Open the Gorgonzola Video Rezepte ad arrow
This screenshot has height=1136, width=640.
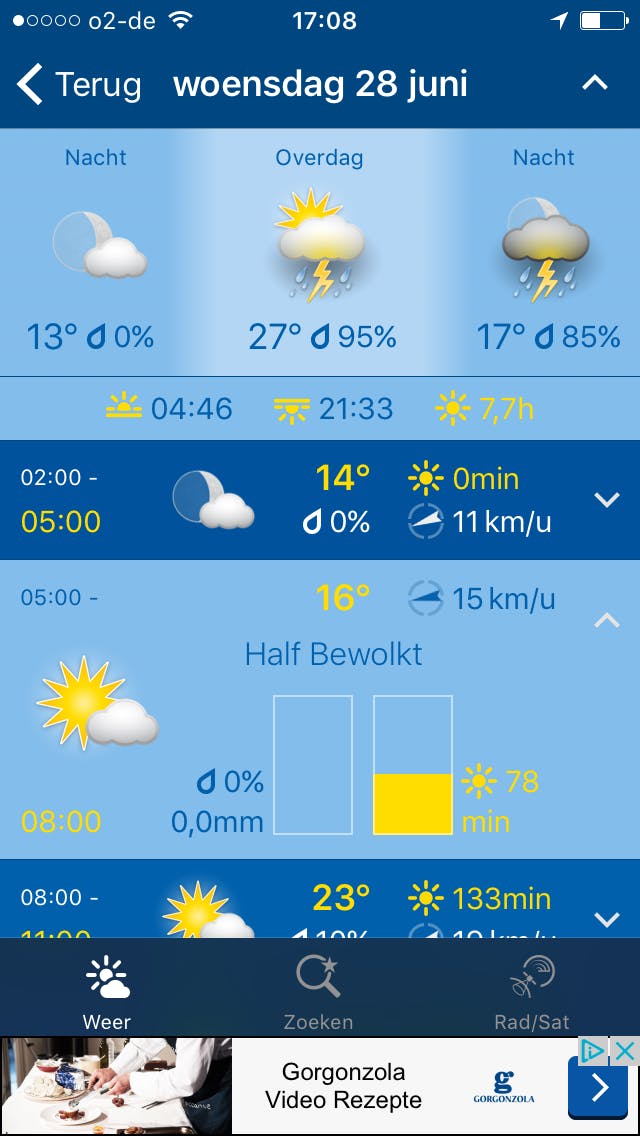click(x=597, y=1088)
